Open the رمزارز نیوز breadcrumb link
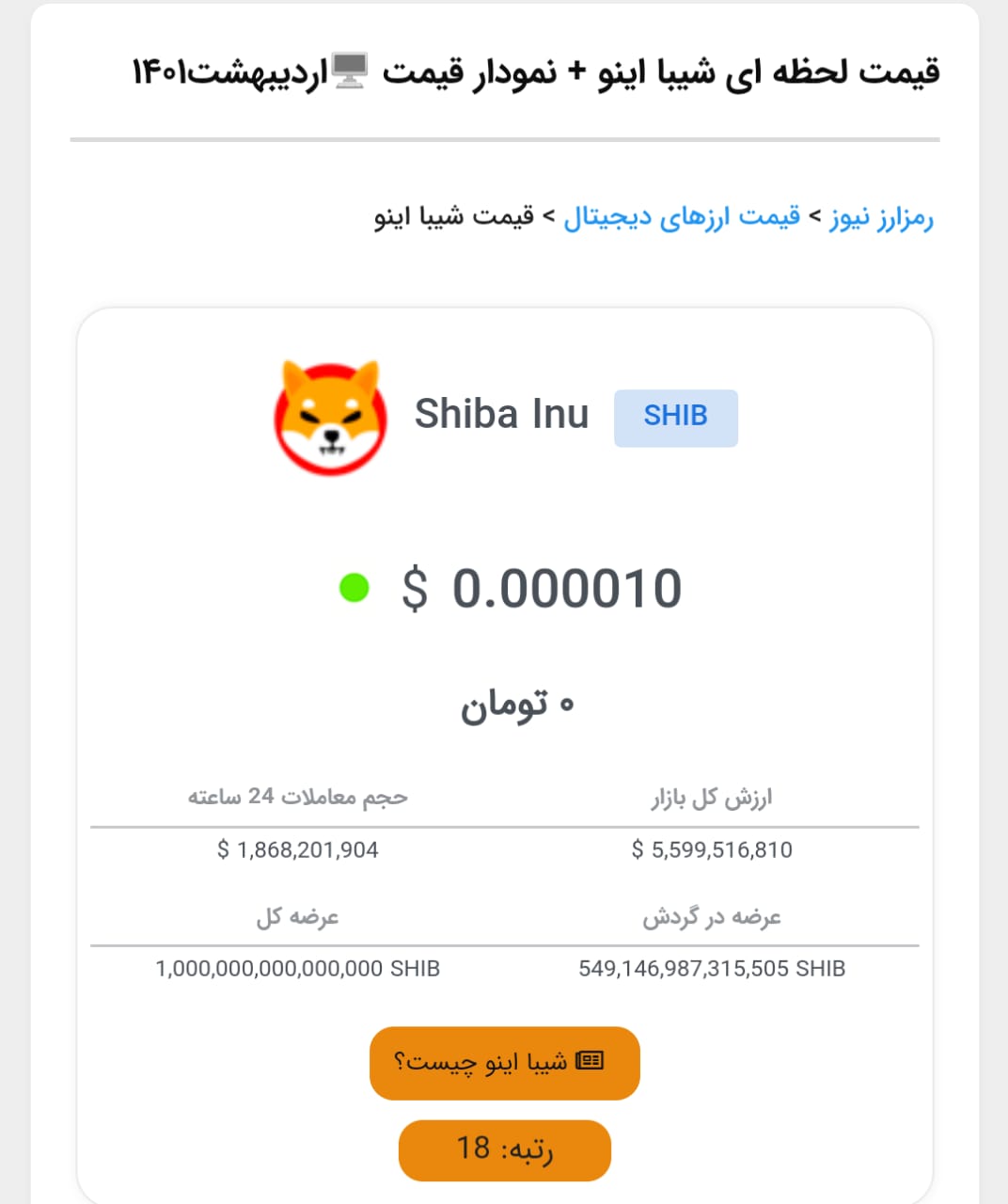 click(881, 217)
